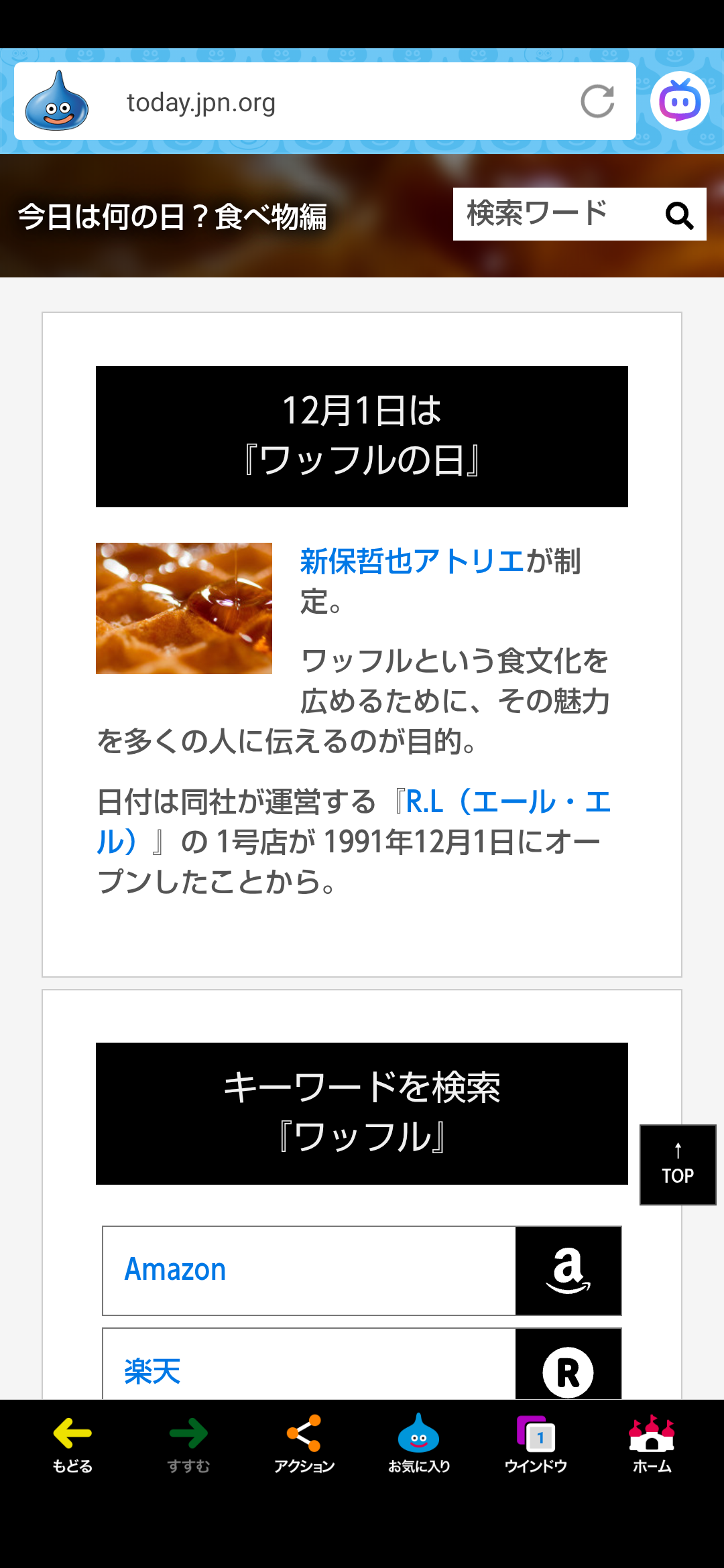Viewport: 724px width, 1568px height.
Task: Show open tabs via ウインドウ
Action: (536, 1444)
